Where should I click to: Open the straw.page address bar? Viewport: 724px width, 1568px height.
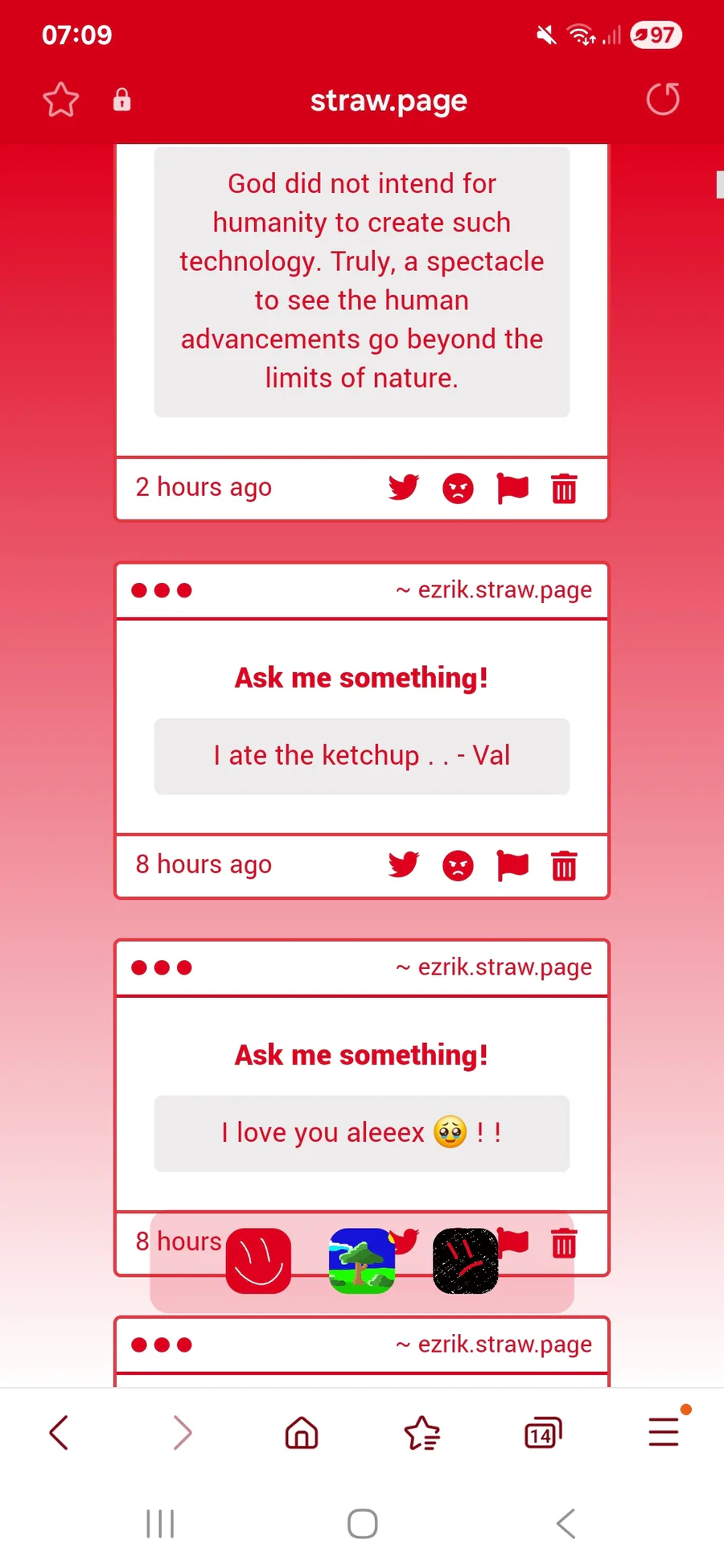389,101
